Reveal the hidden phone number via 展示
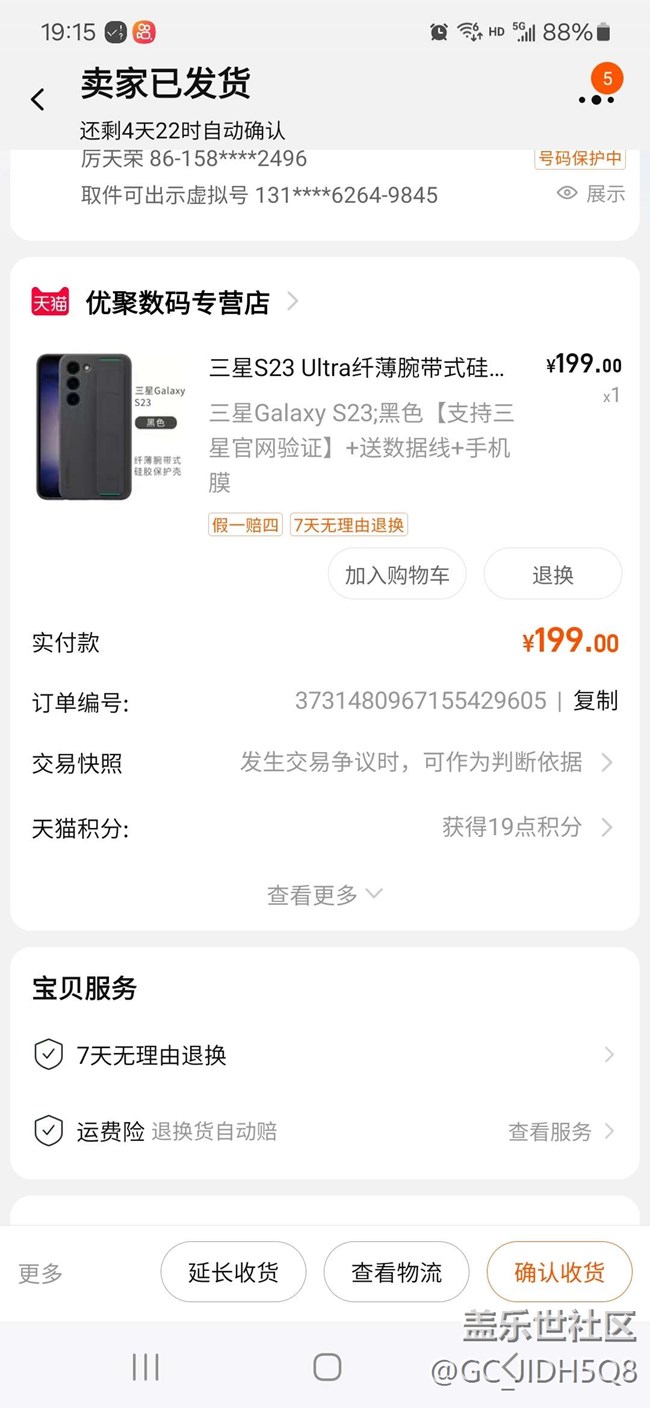The image size is (650, 1408). pos(591,194)
